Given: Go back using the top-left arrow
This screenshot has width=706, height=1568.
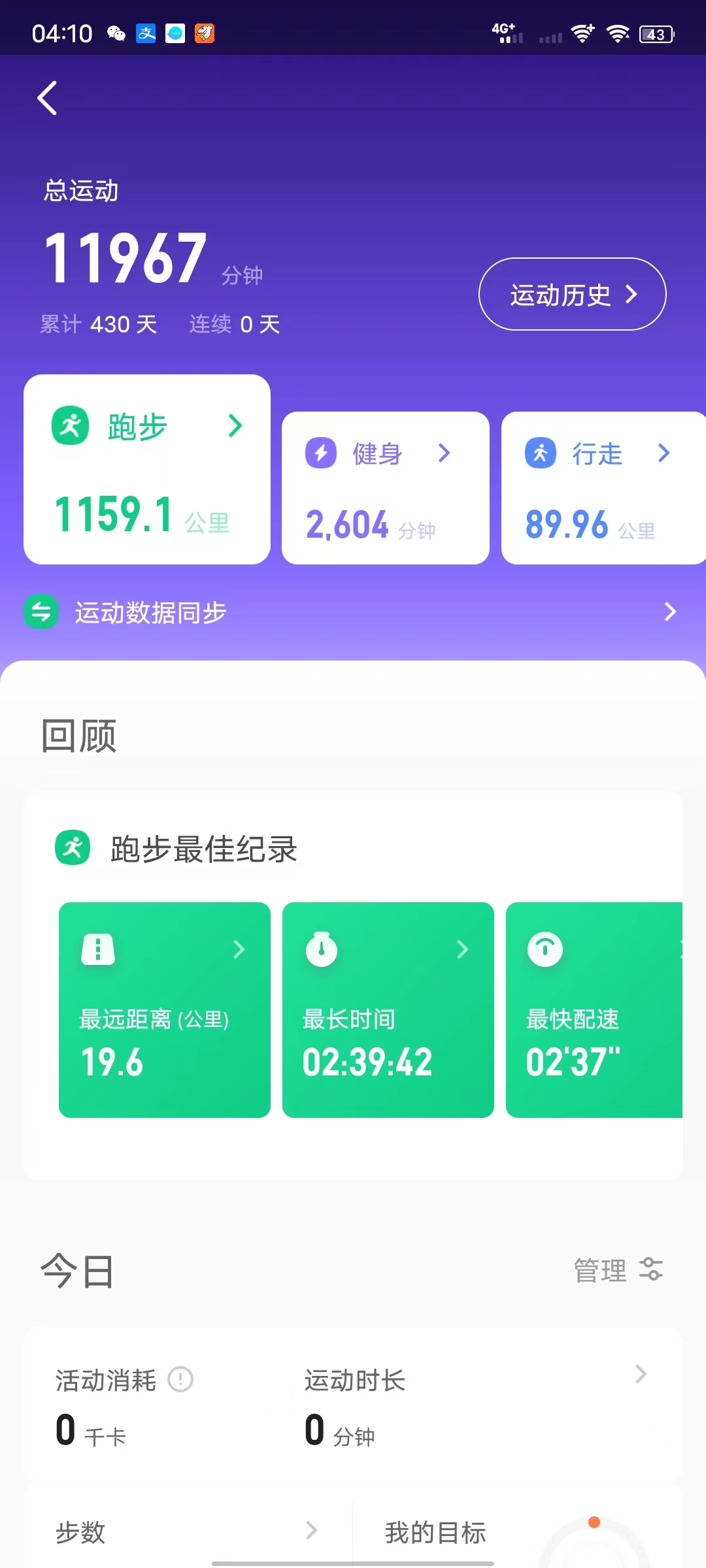Looking at the screenshot, I should [x=47, y=98].
